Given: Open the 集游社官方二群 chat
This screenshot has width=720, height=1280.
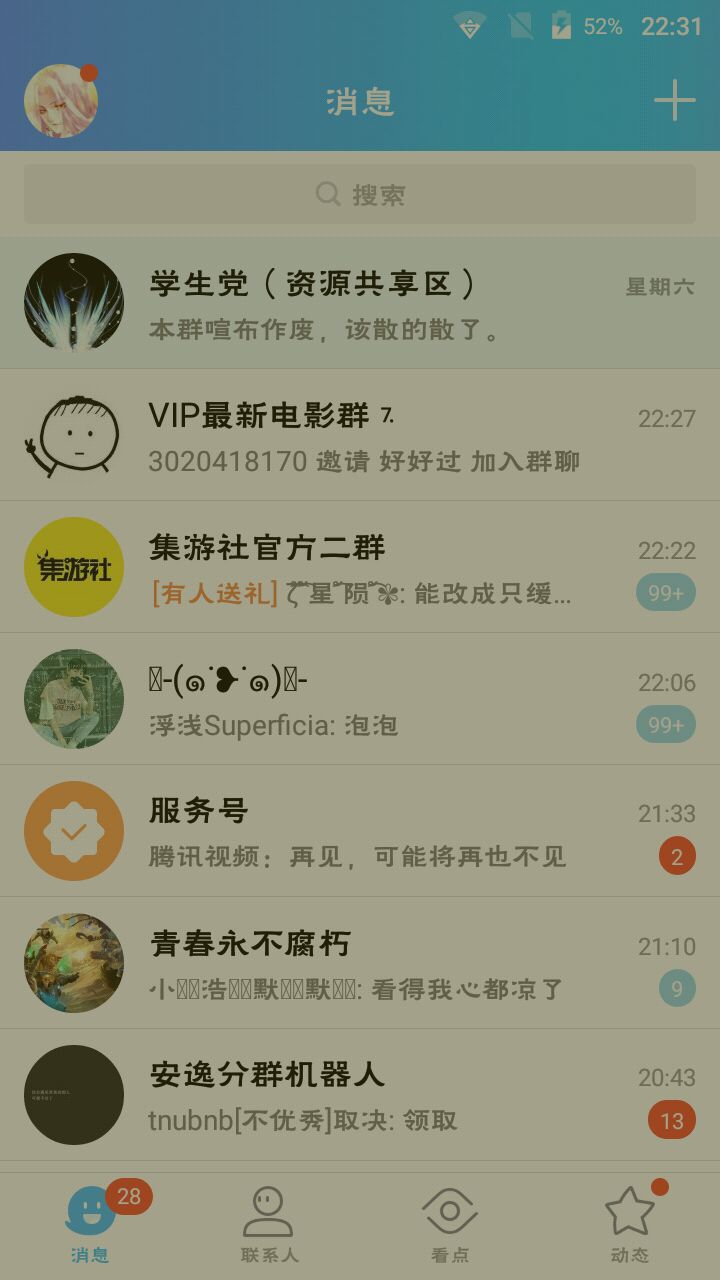Looking at the screenshot, I should (360, 567).
